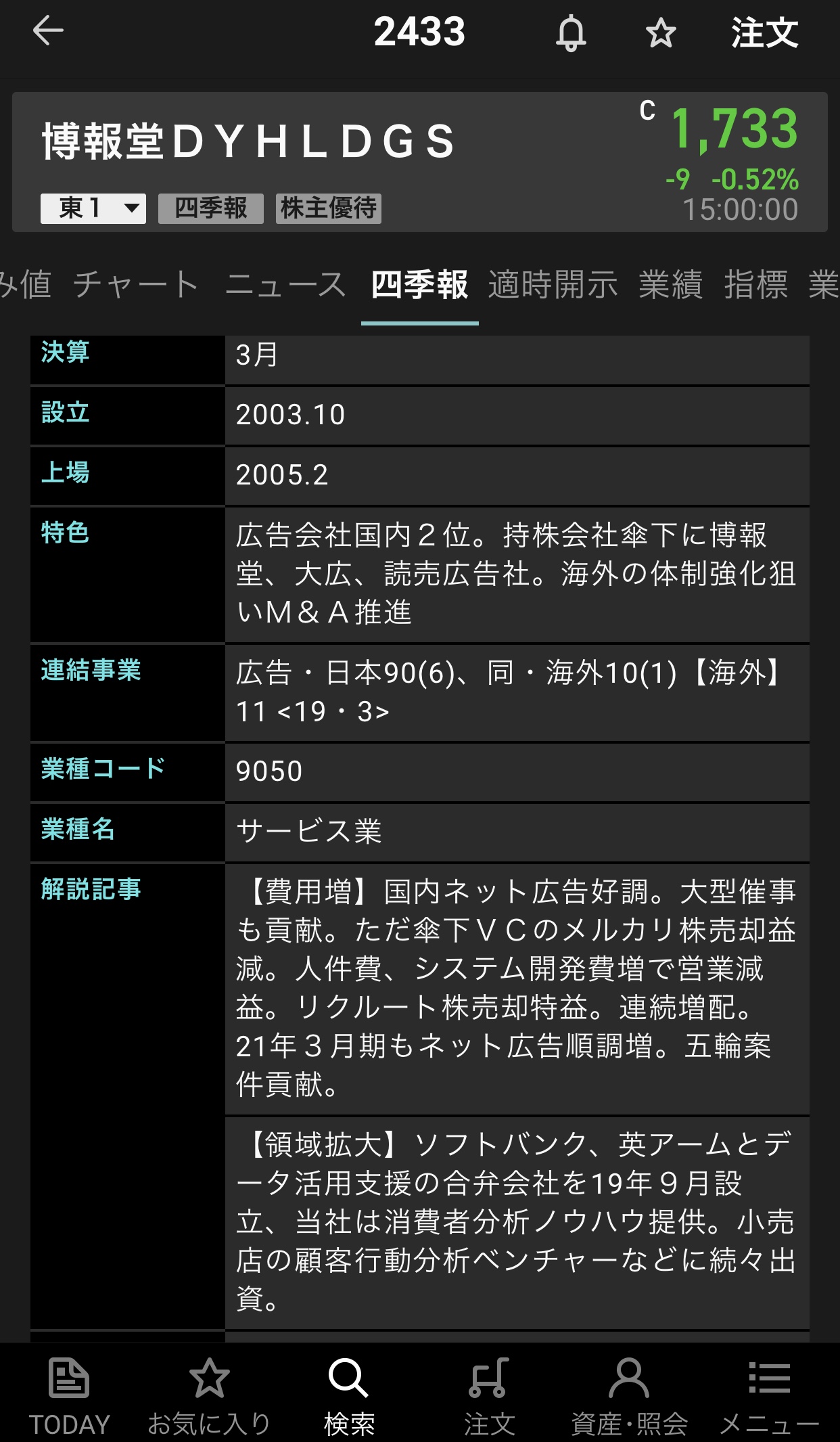The width and height of the screenshot is (840, 1442).
Task: Select the 四季報 top tab
Action: [419, 284]
